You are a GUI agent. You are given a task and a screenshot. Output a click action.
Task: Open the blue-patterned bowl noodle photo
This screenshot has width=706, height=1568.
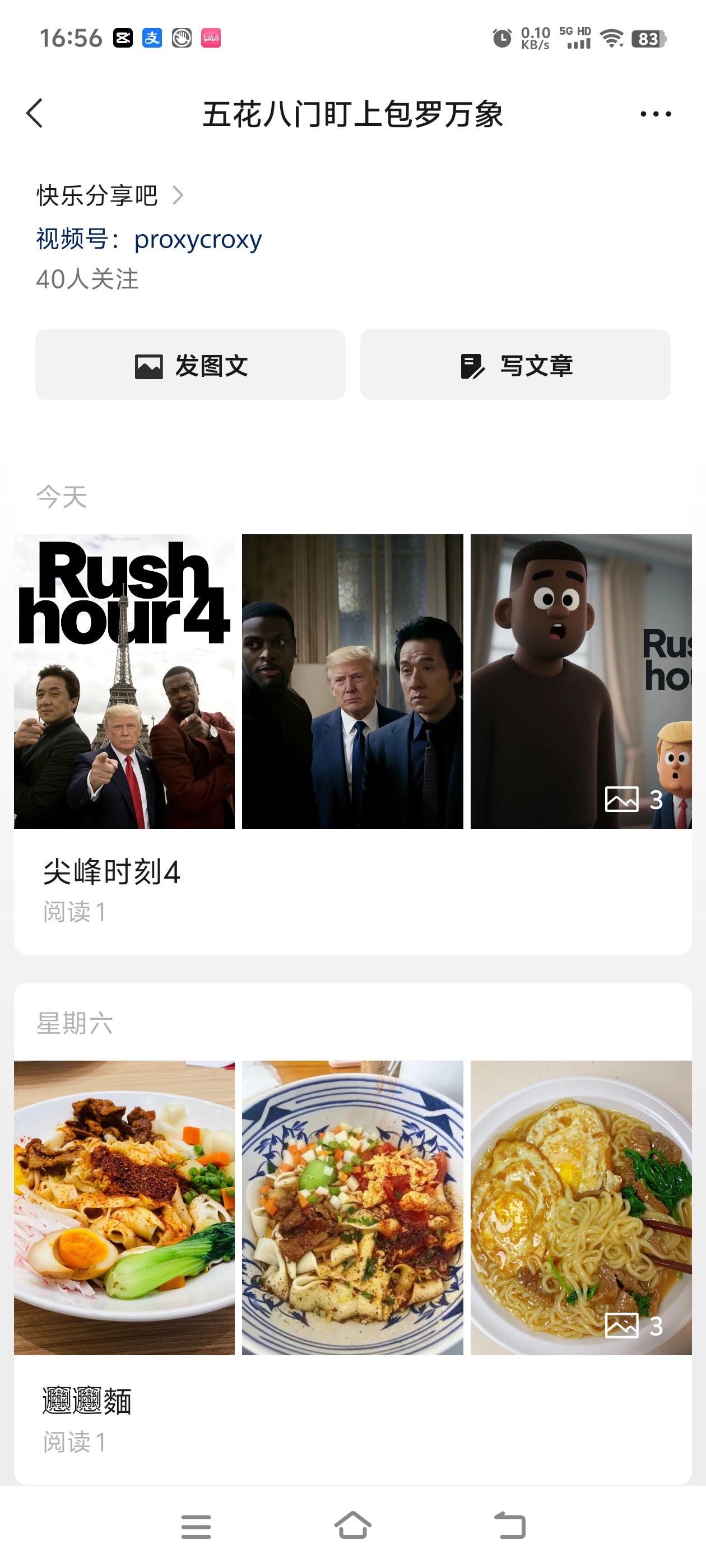click(352, 1208)
